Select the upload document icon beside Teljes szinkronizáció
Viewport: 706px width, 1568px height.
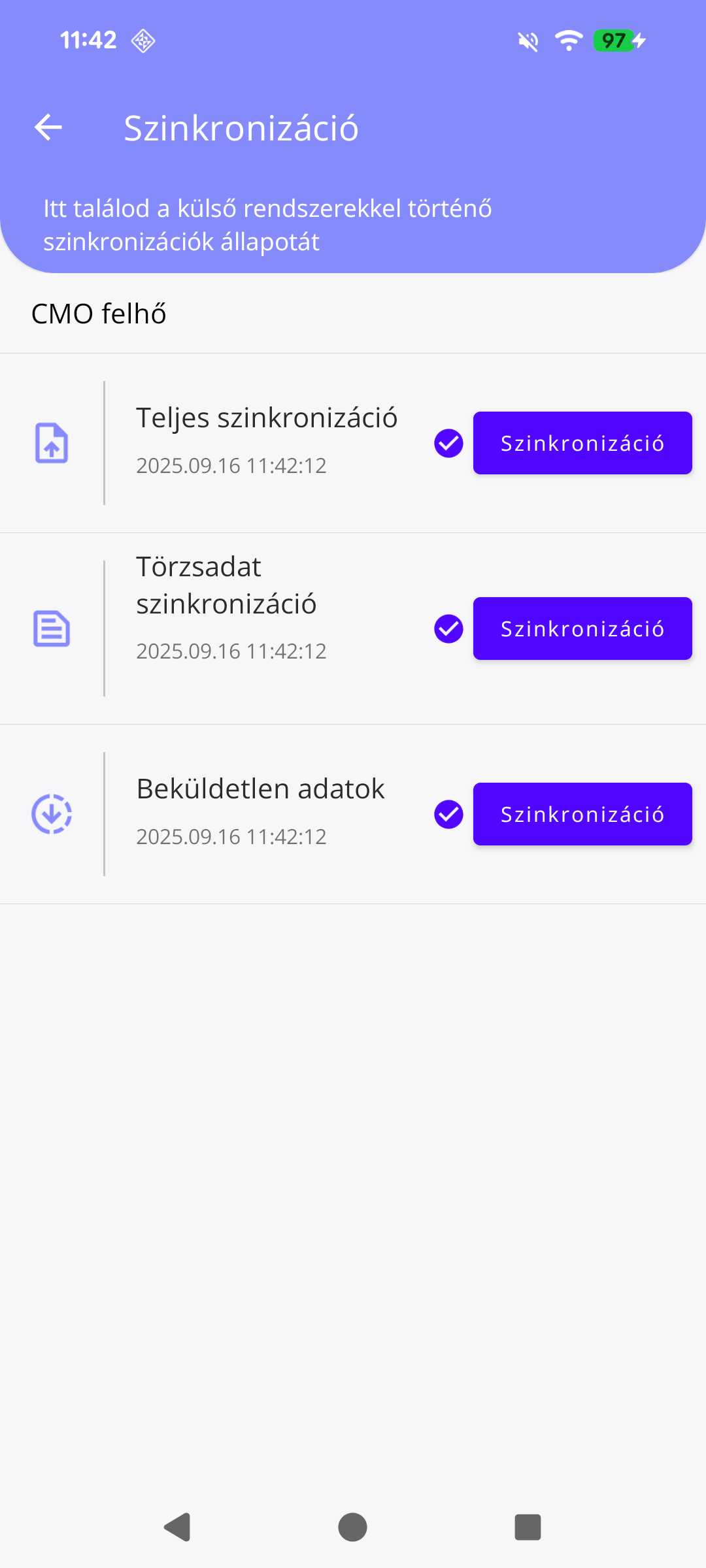tap(51, 443)
